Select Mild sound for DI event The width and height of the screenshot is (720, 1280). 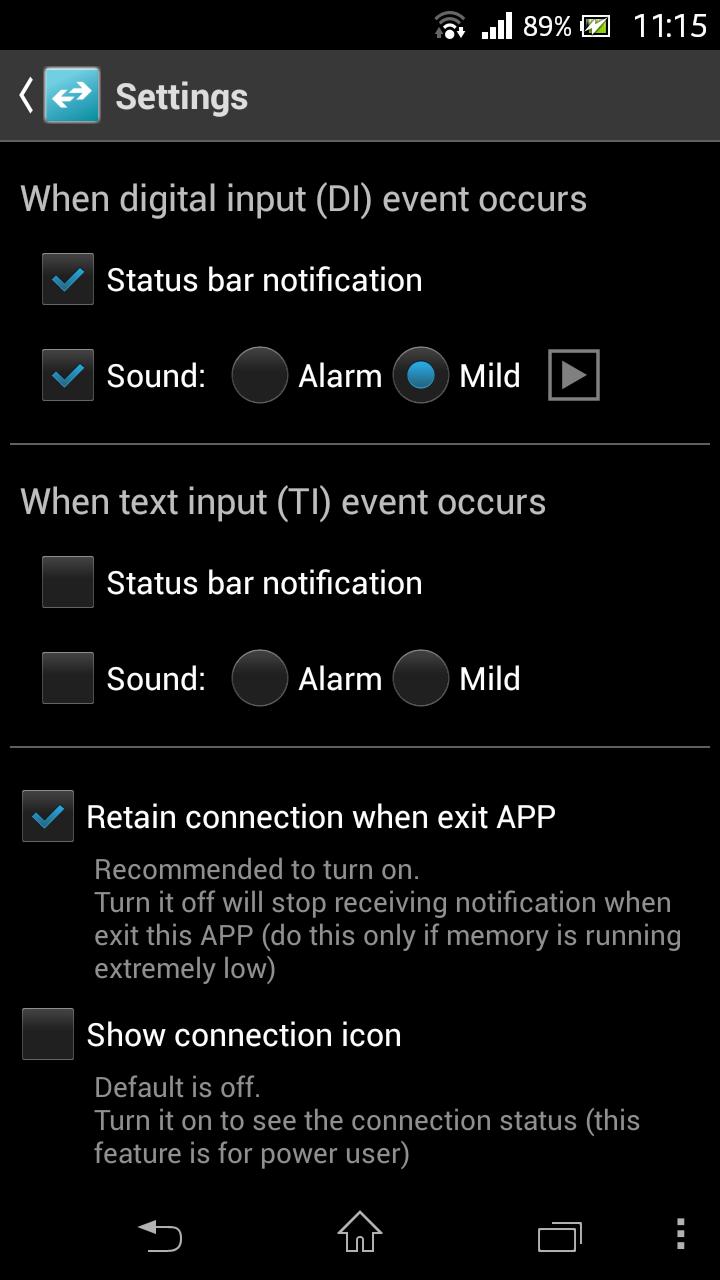coord(421,375)
